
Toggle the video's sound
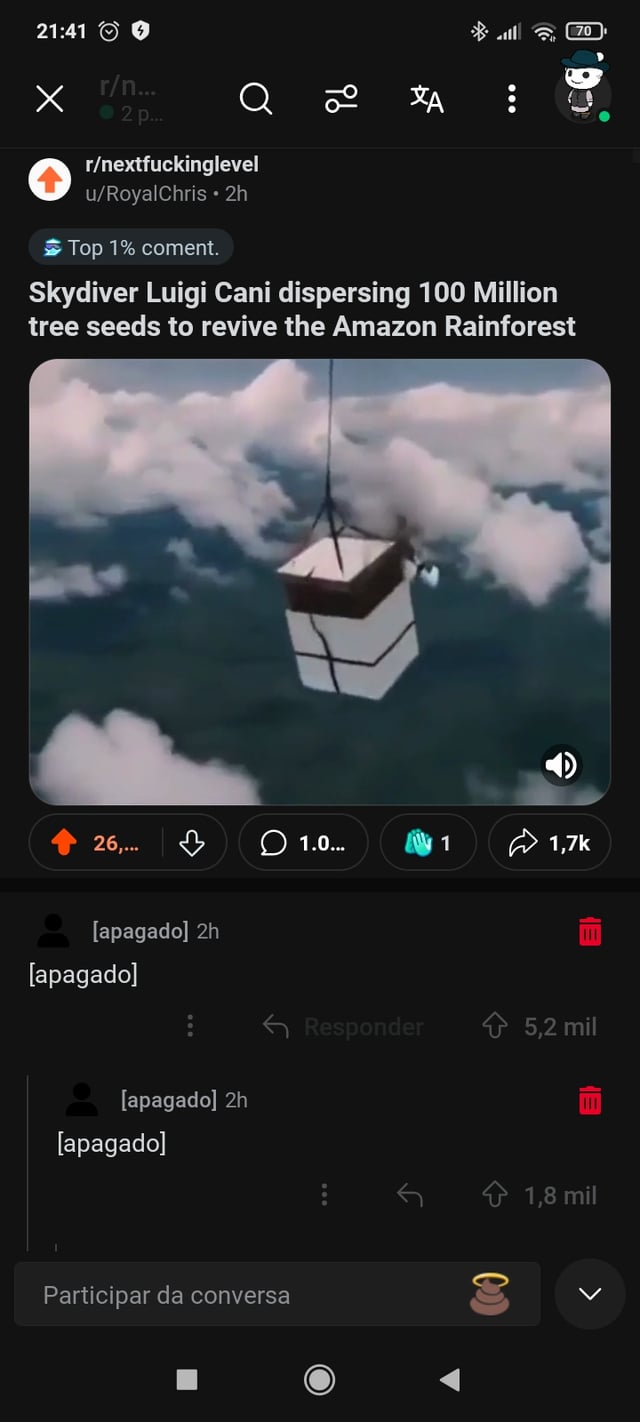point(561,765)
